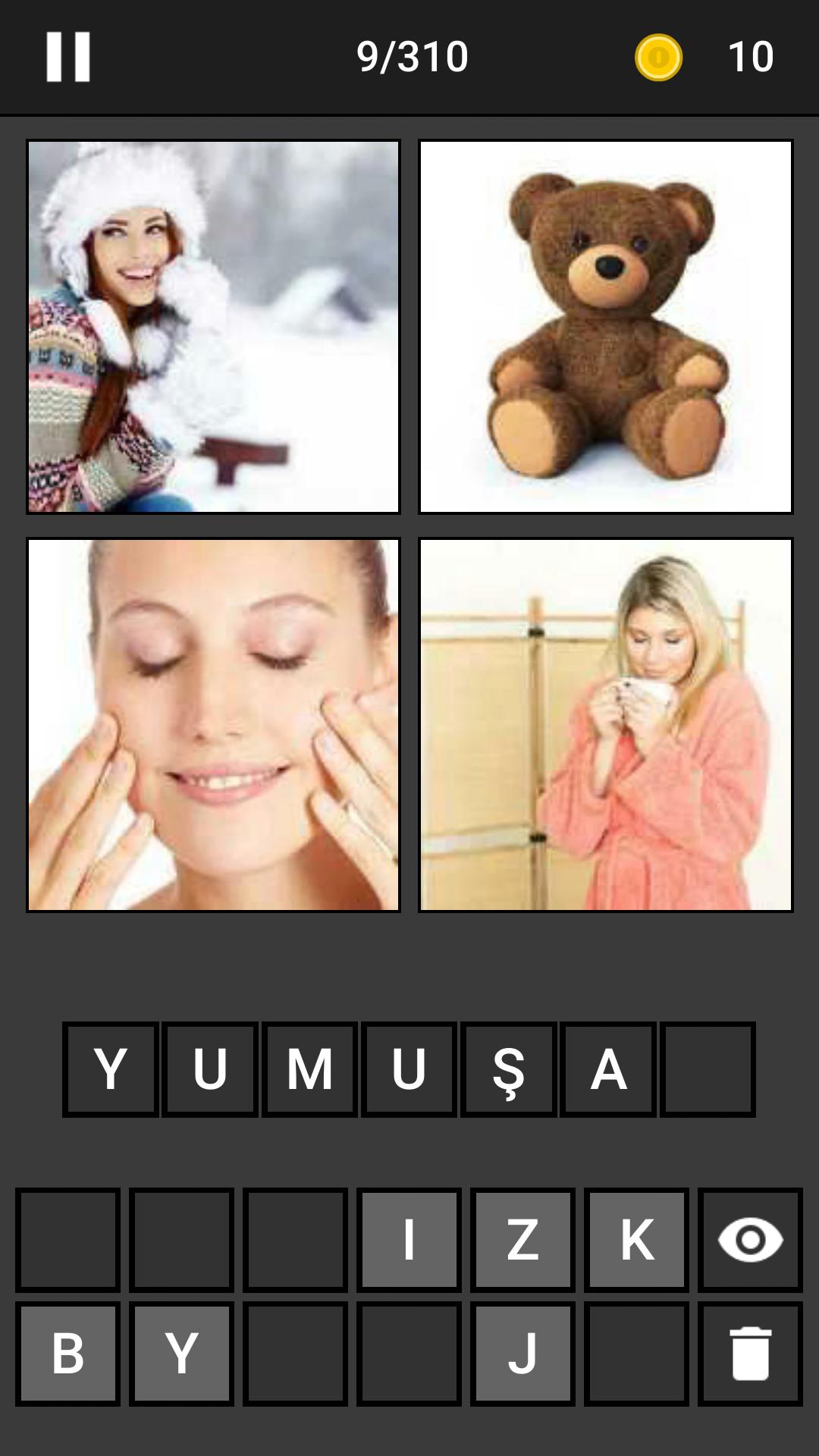Tap the trash can icon

coord(750,1354)
